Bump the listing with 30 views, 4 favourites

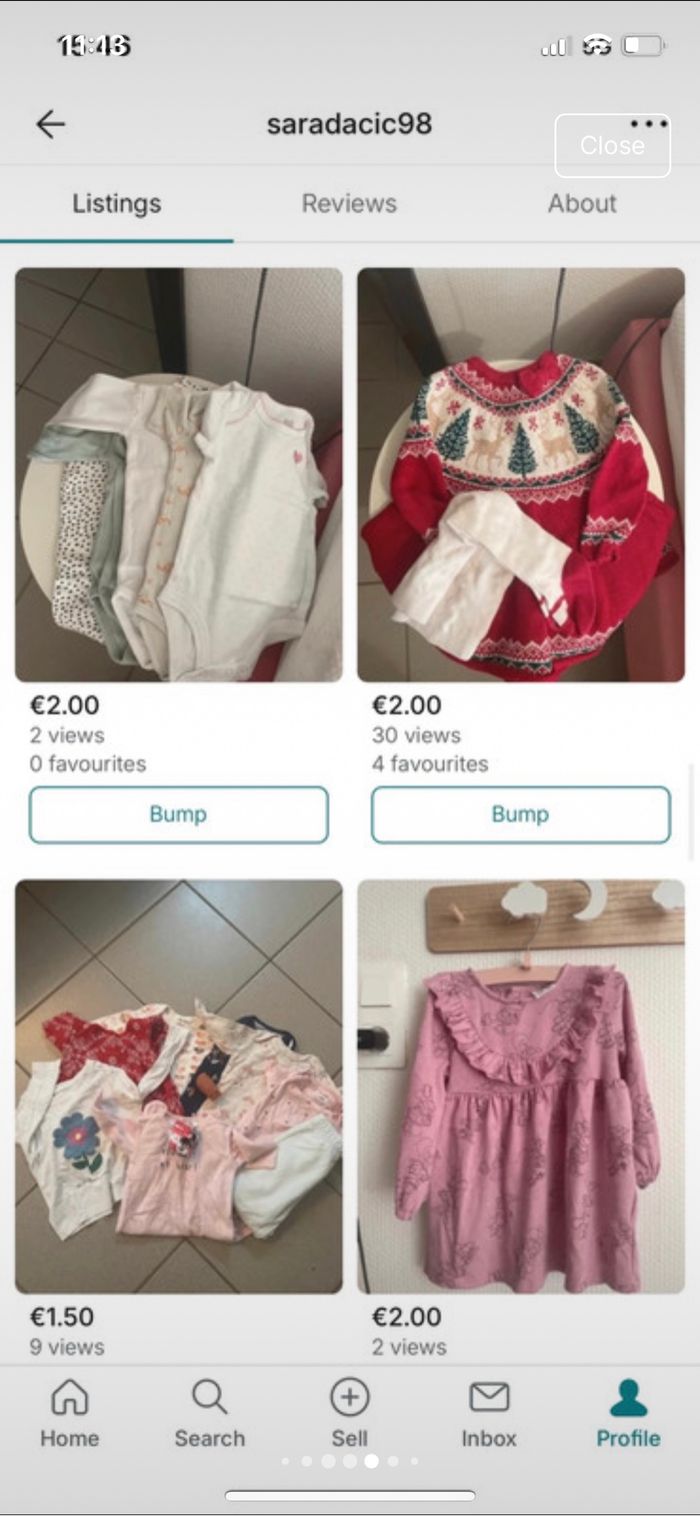521,814
